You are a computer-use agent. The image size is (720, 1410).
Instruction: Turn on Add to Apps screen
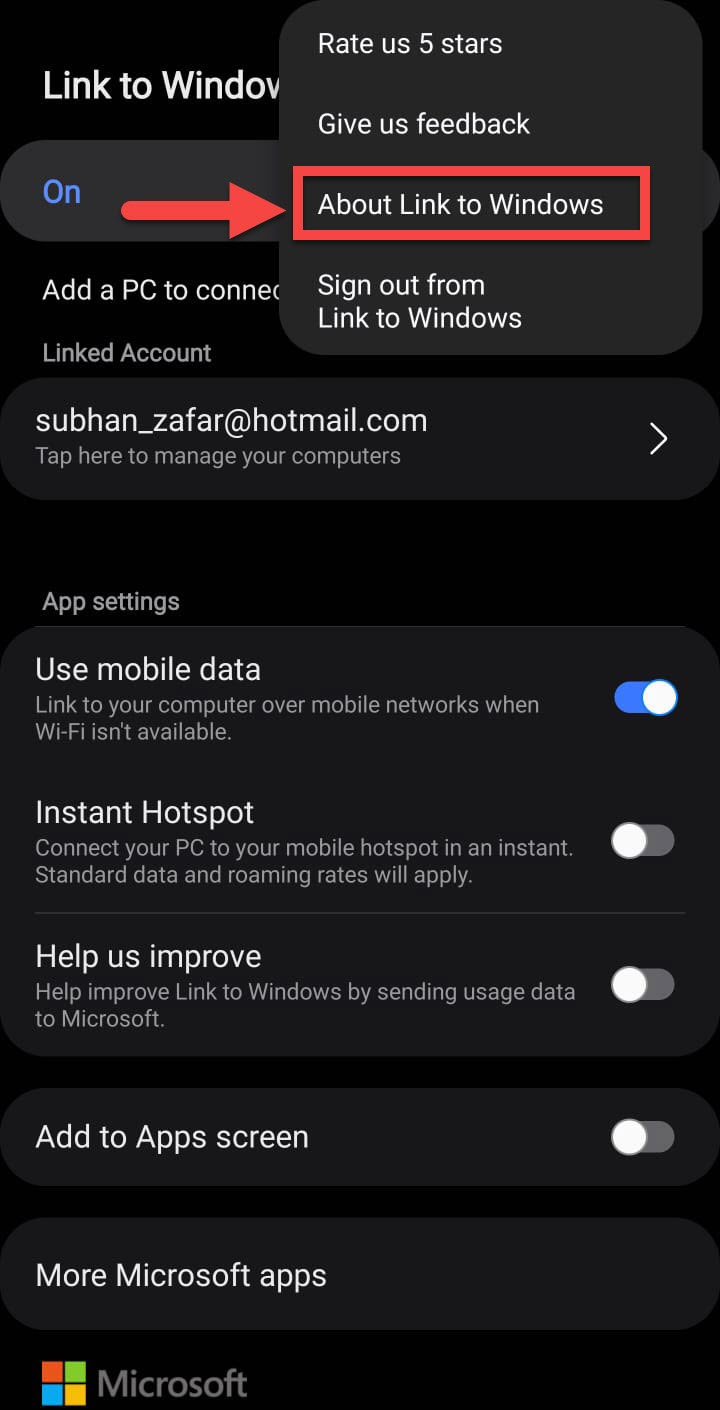(643, 1137)
